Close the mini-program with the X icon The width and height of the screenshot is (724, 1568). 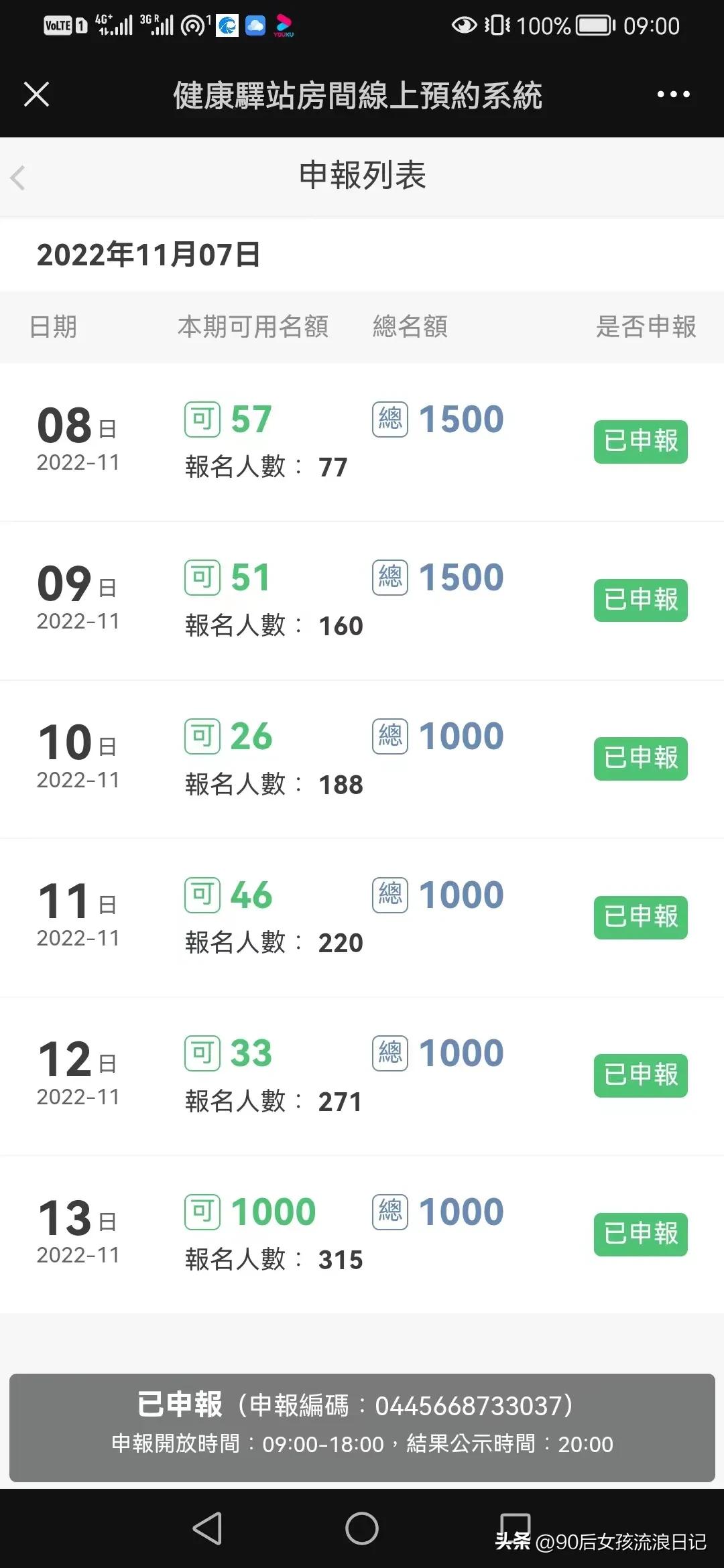(x=36, y=94)
